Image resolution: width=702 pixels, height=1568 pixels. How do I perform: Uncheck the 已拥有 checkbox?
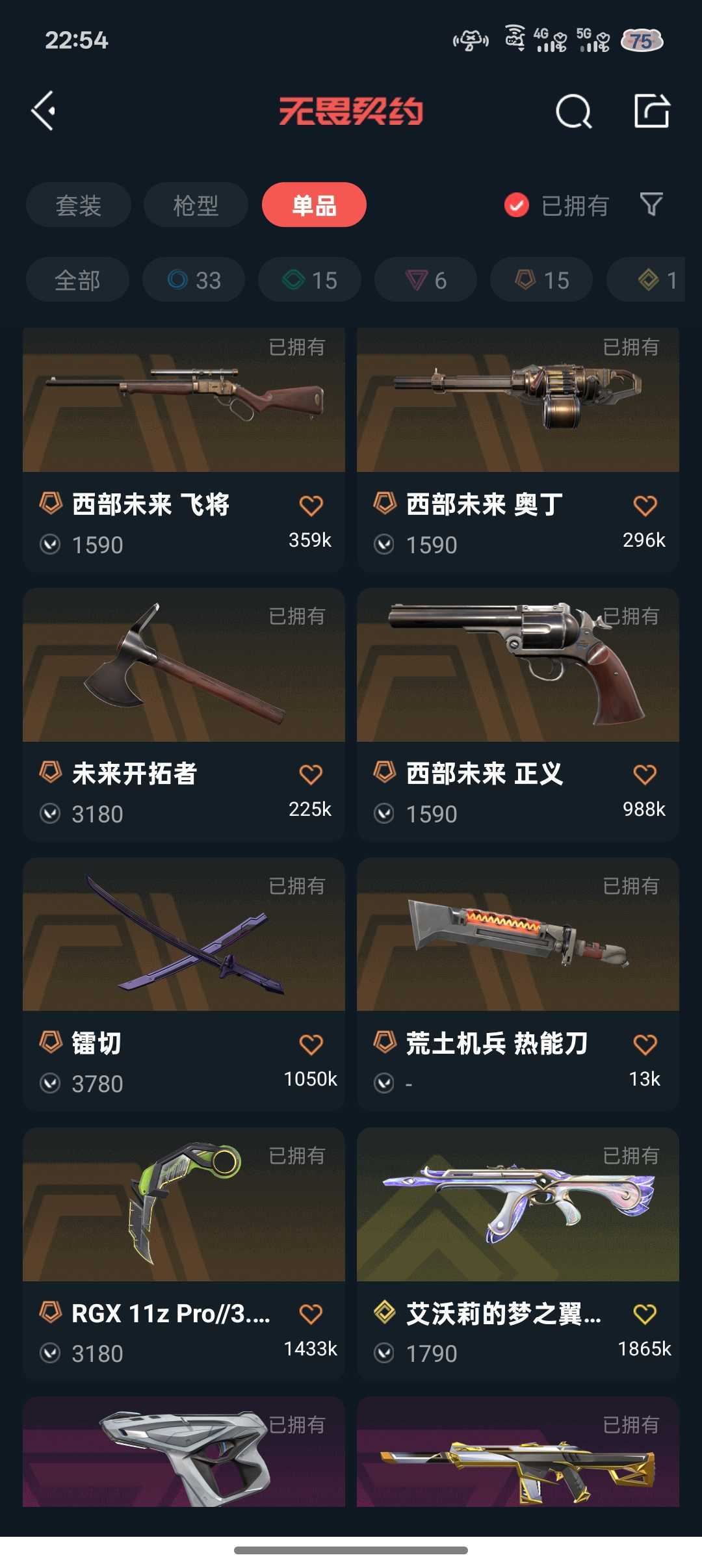(x=517, y=205)
